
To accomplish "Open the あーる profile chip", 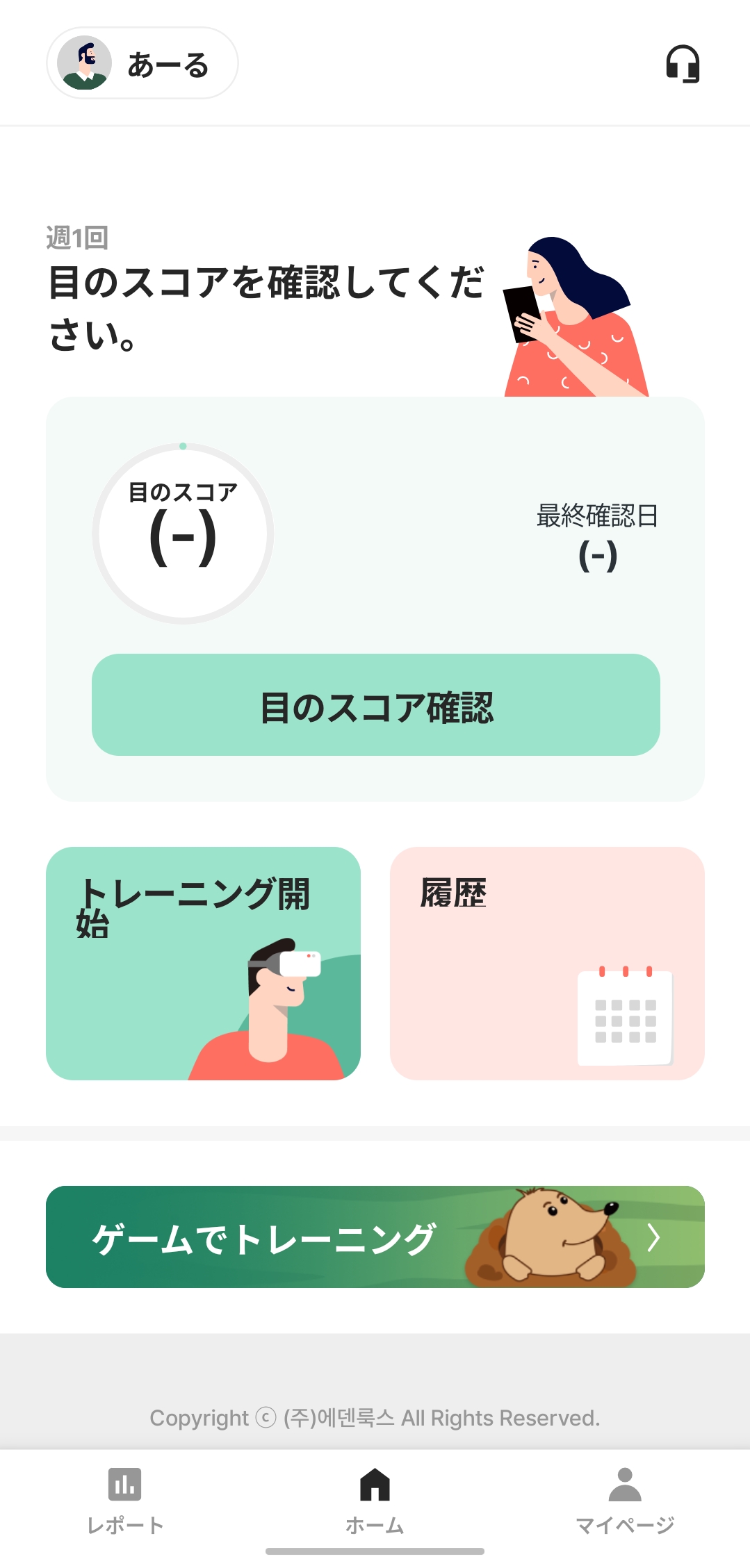I will coord(142,63).
